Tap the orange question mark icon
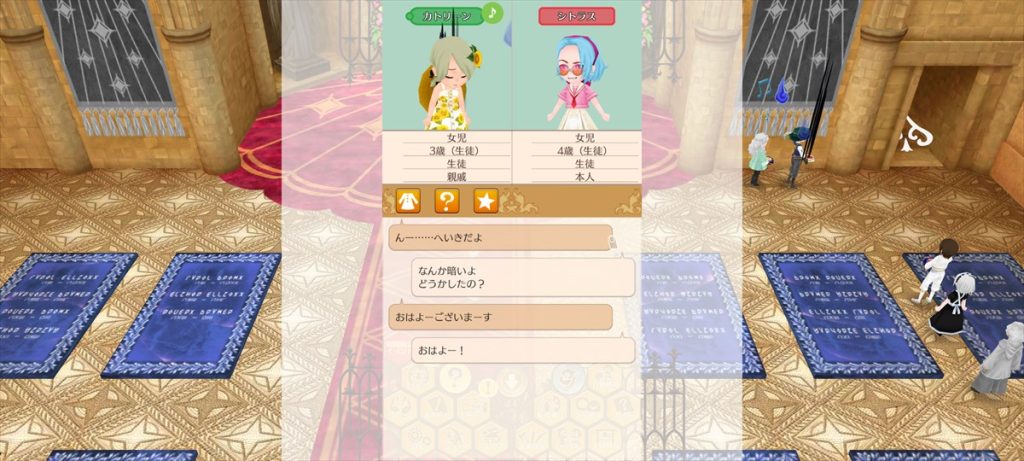Viewport: 1024px width, 461px height. [447, 201]
